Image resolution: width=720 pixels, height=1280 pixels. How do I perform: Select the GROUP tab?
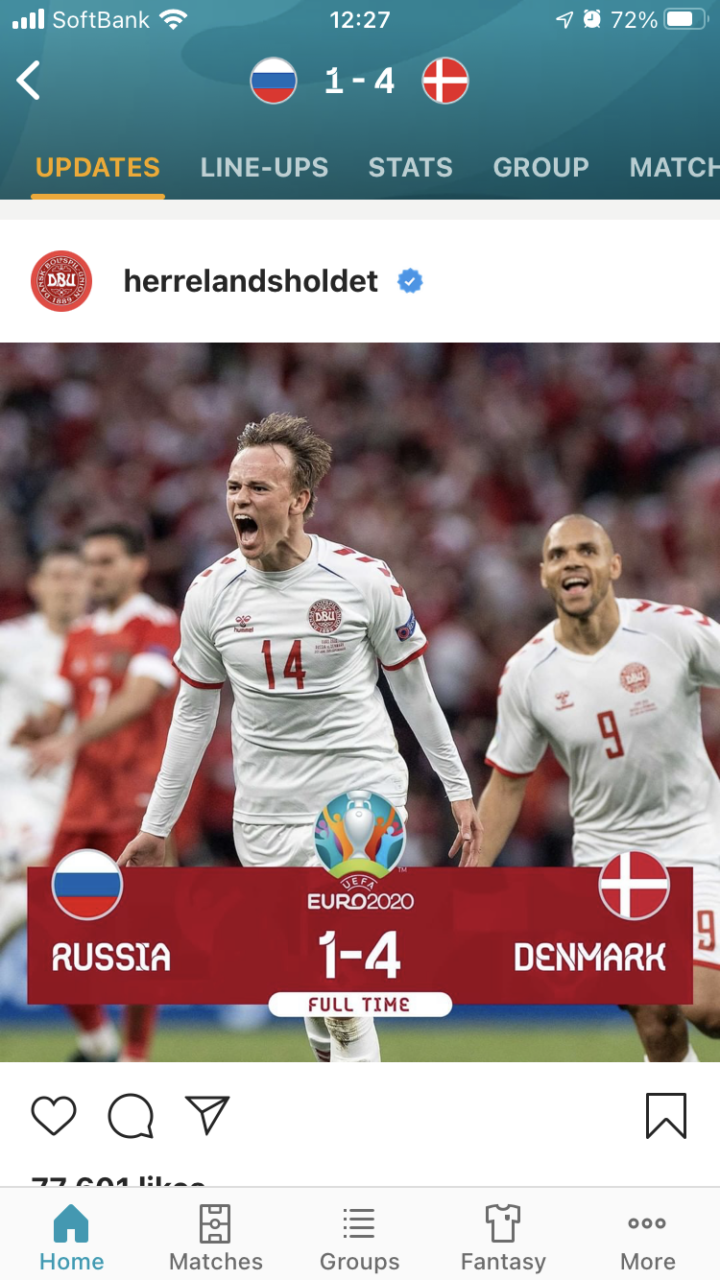click(540, 167)
